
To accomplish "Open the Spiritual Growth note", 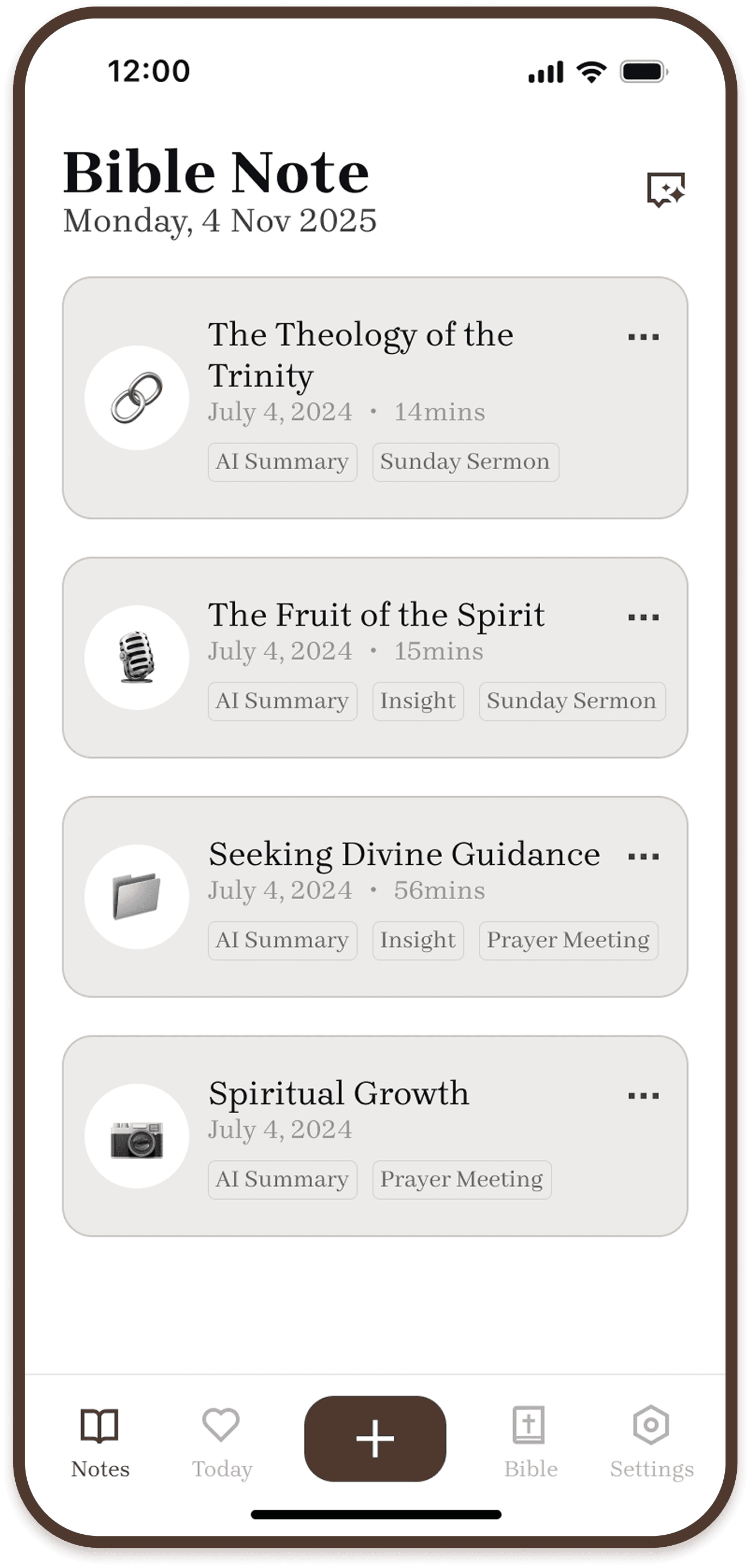I will pos(339,1093).
